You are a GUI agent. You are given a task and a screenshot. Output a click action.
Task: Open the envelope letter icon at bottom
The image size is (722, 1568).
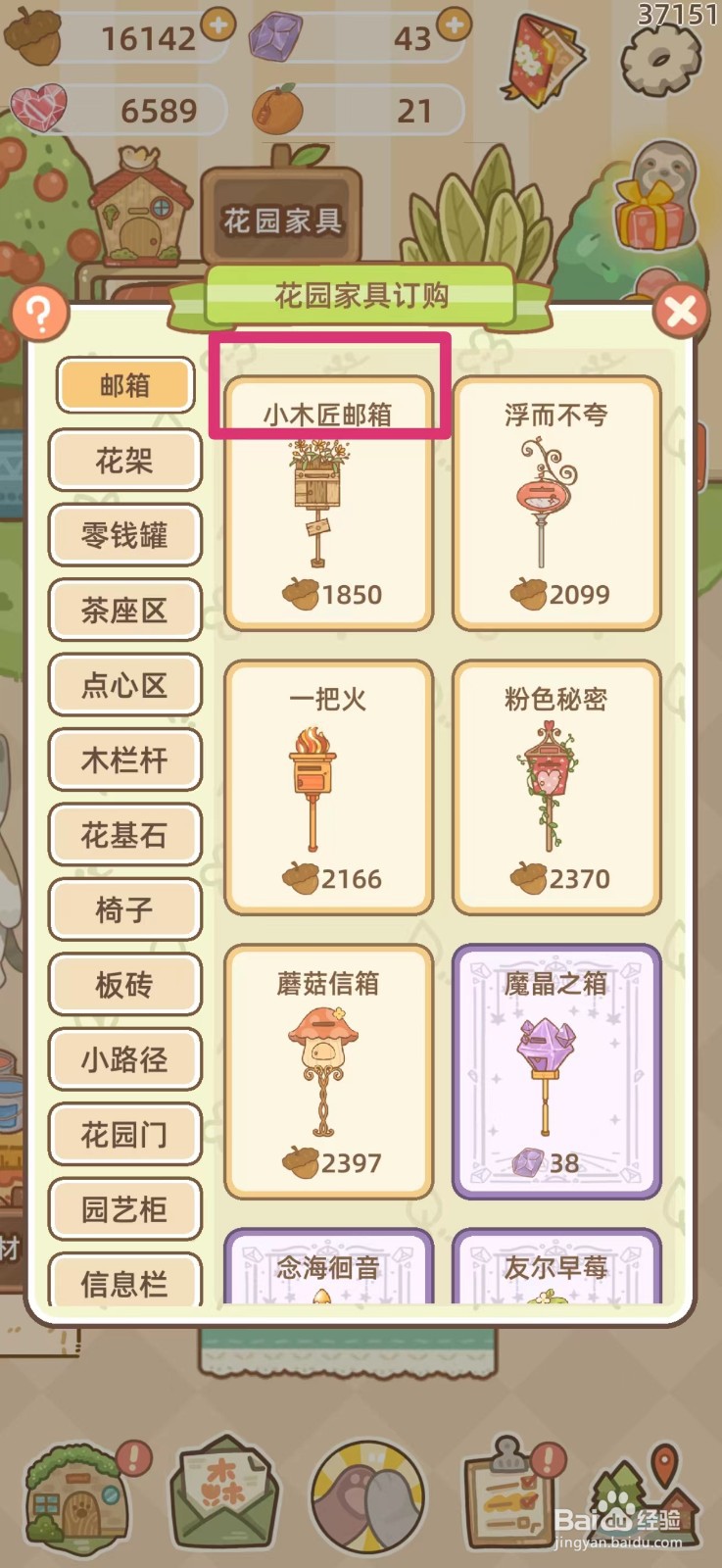(x=223, y=1490)
